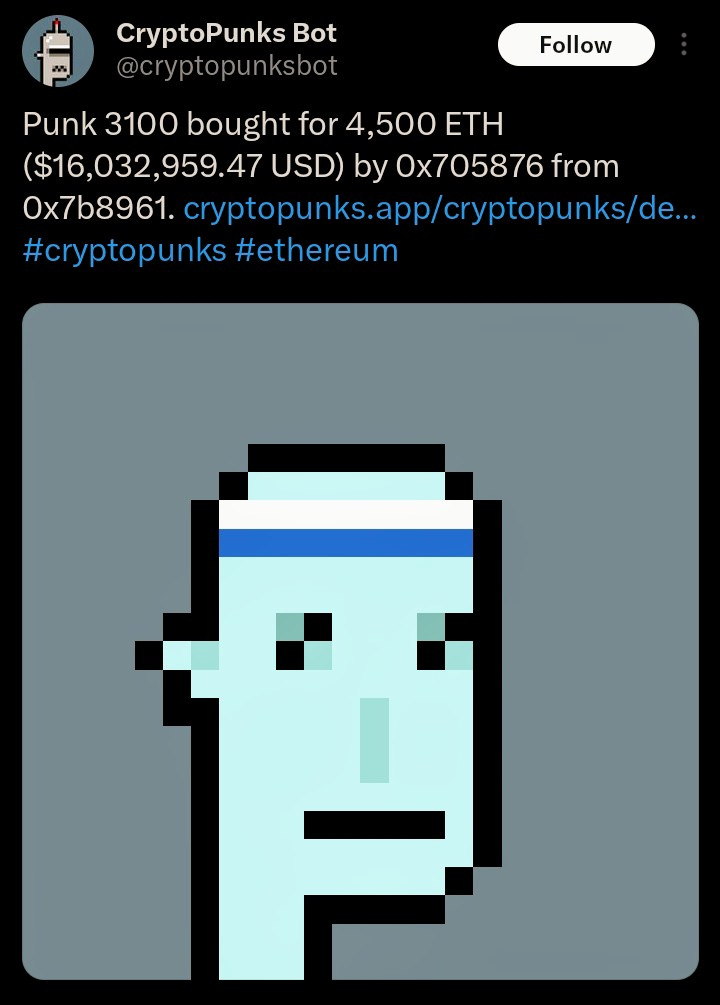Screen dimensions: 720x1005
Task: Follow the CryptoPunks Bot account
Action: tap(575, 45)
